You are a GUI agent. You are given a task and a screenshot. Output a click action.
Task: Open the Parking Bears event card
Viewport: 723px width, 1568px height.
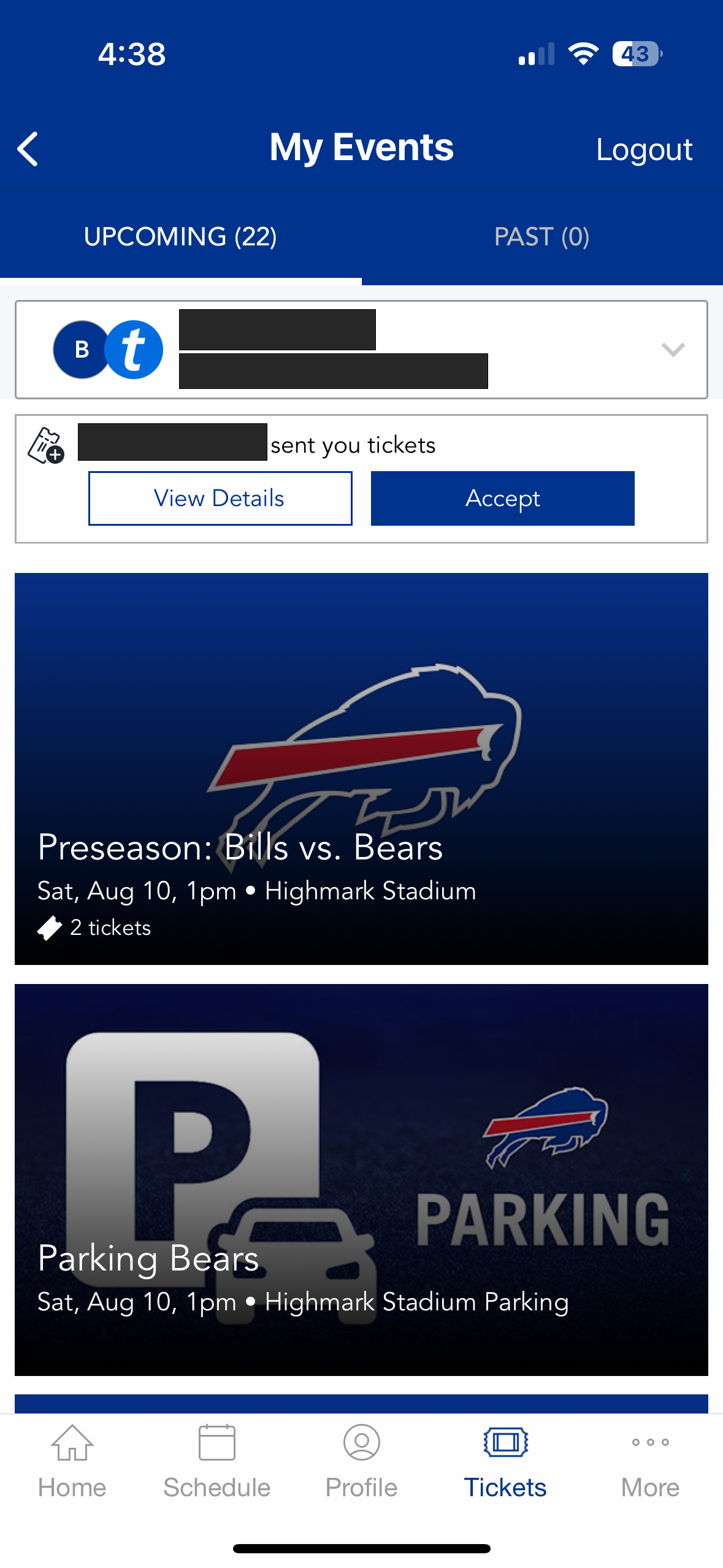[361, 1179]
